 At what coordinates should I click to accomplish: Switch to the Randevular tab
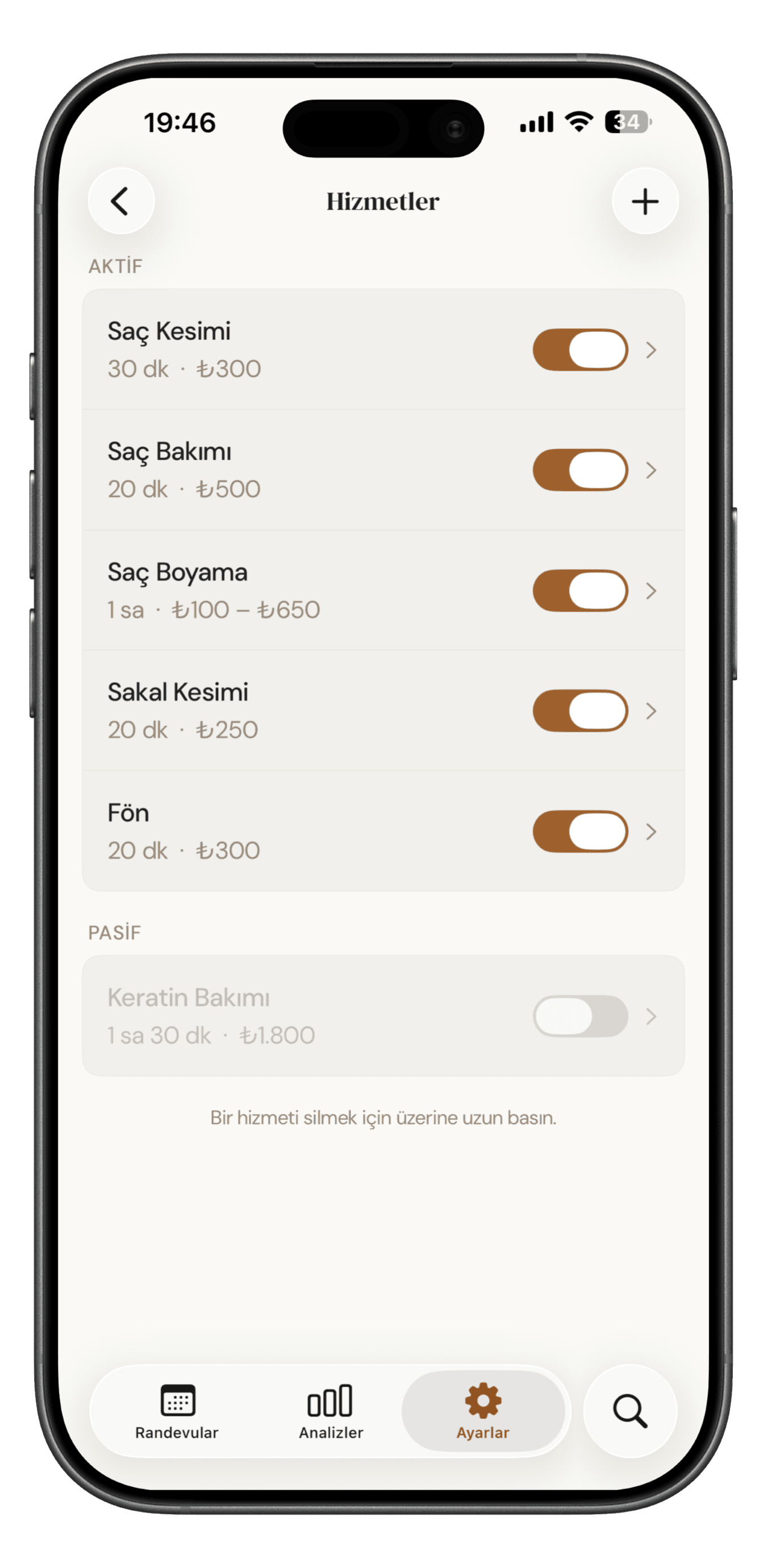click(177, 1411)
